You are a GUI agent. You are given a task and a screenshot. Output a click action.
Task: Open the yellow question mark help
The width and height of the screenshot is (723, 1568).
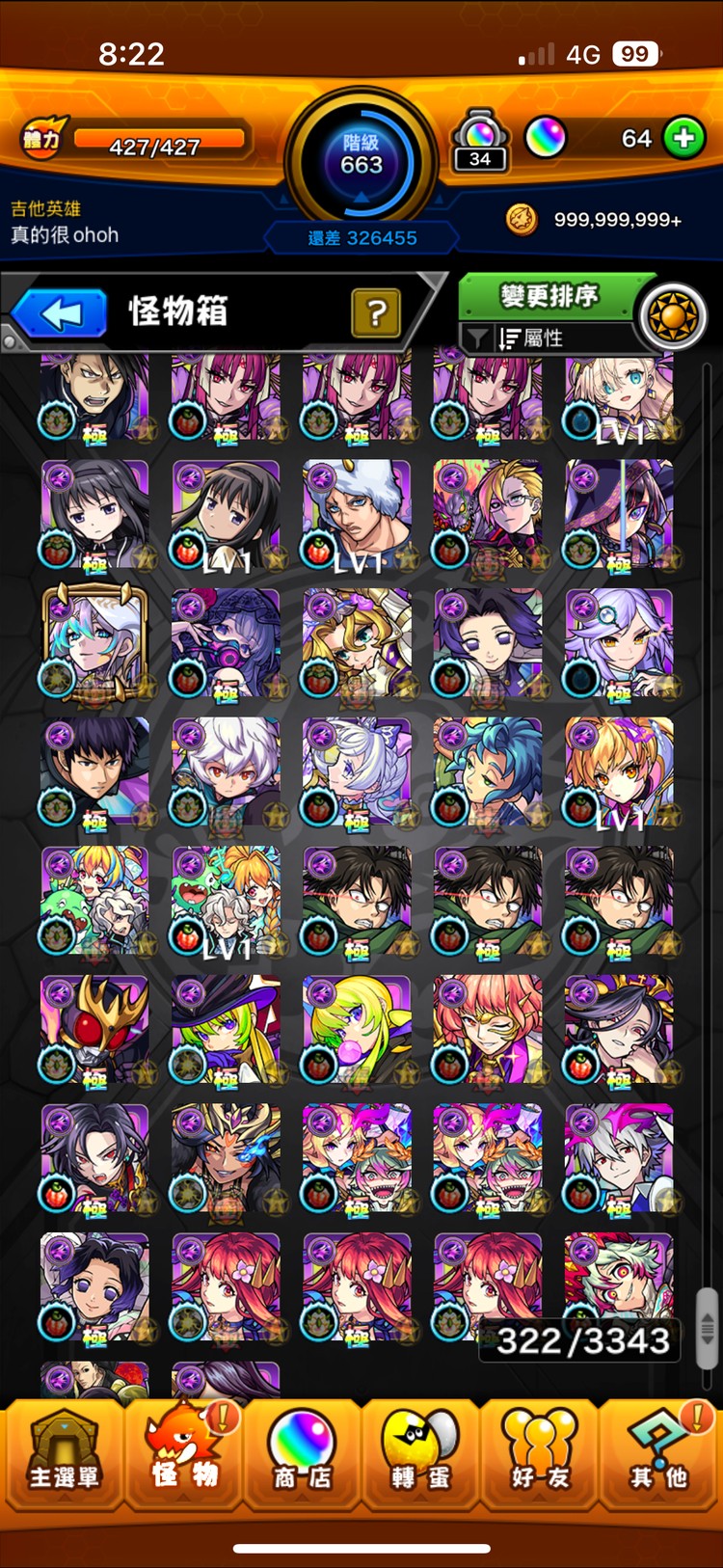[x=376, y=312]
